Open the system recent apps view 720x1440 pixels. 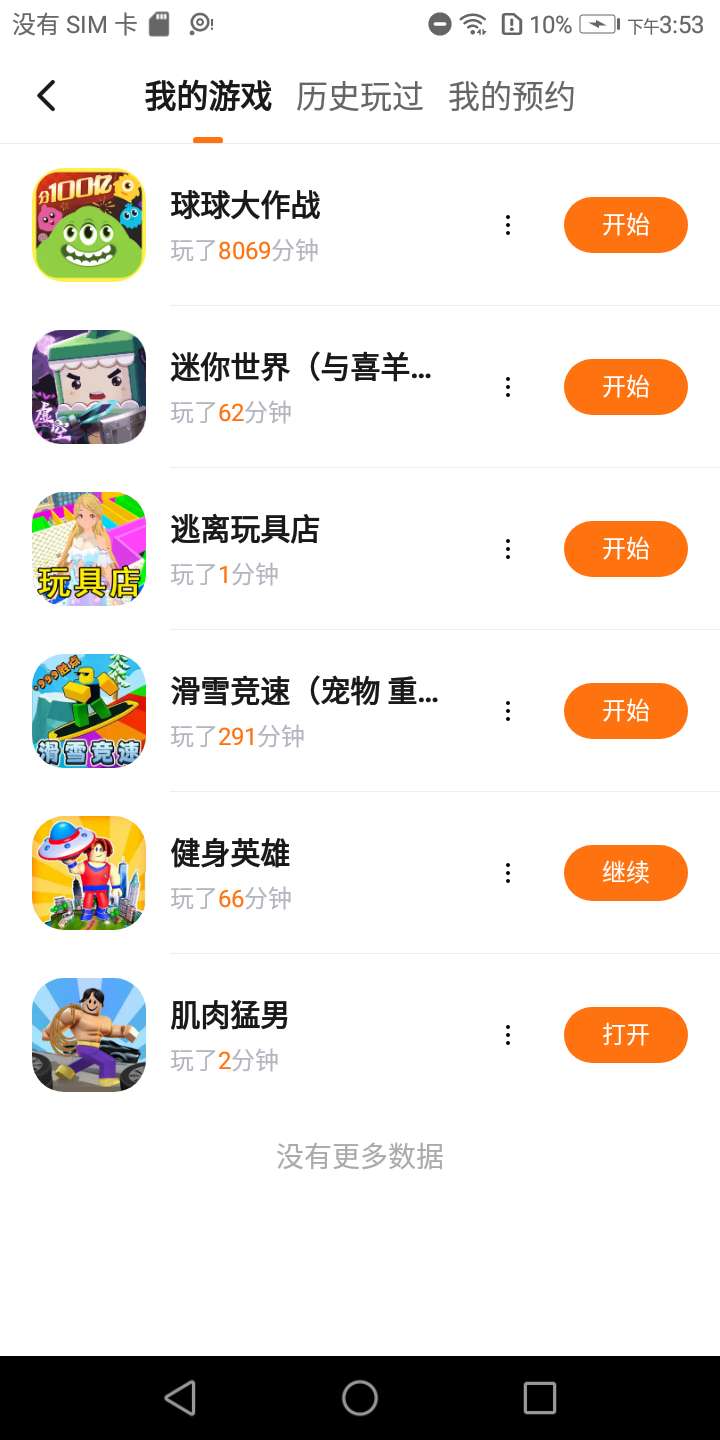click(540, 1398)
